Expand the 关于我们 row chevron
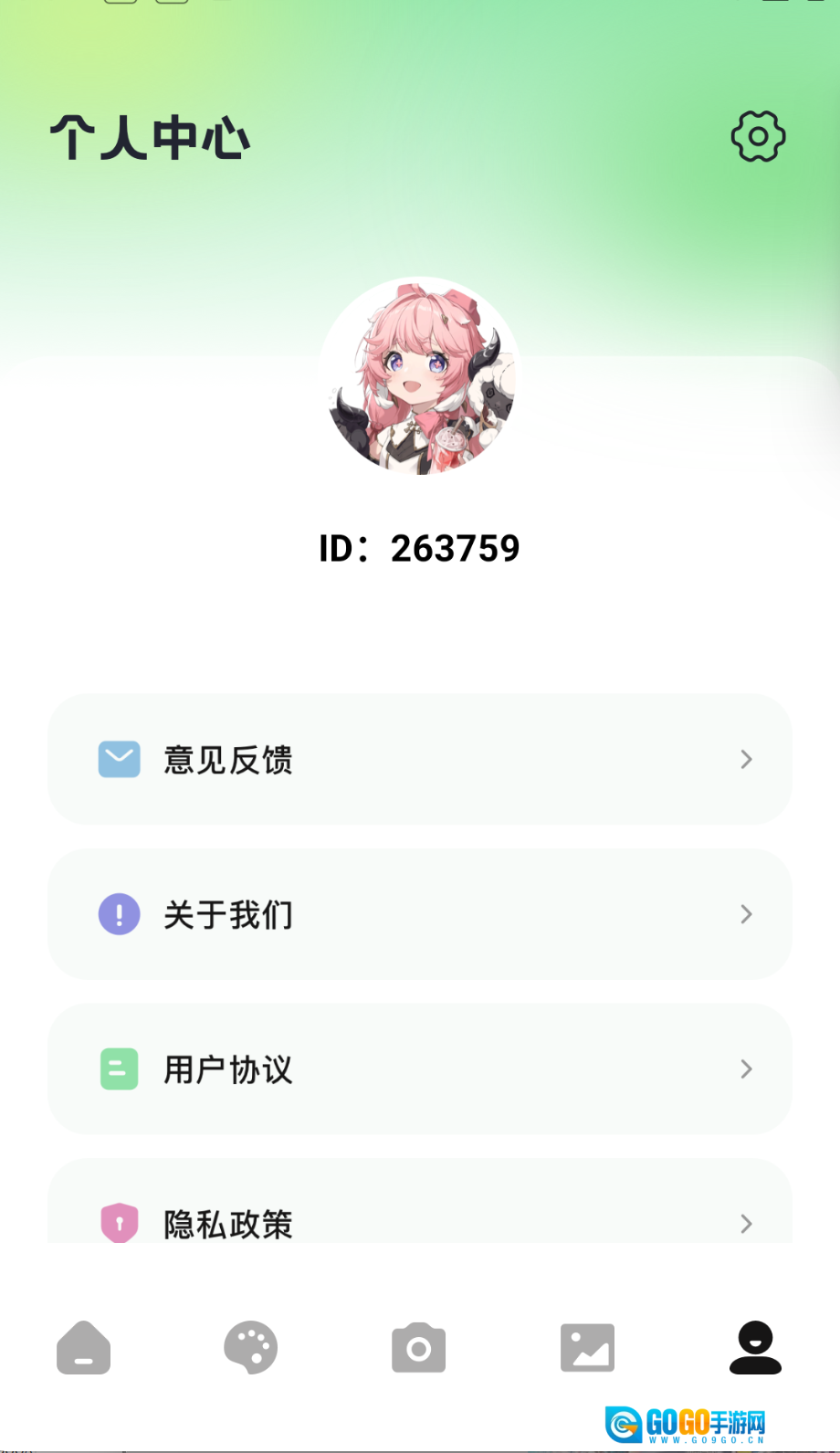Viewport: 840px width, 1453px height. pyautogui.click(x=746, y=914)
